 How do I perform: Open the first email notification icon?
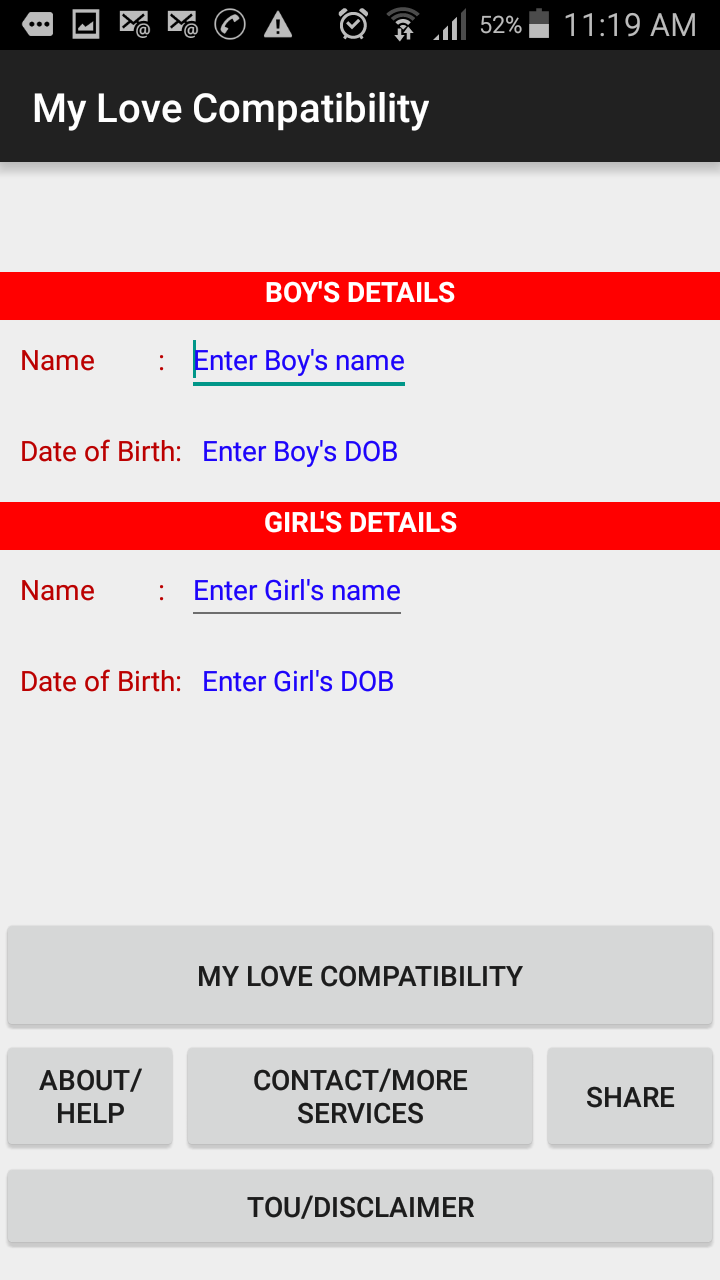[133, 24]
